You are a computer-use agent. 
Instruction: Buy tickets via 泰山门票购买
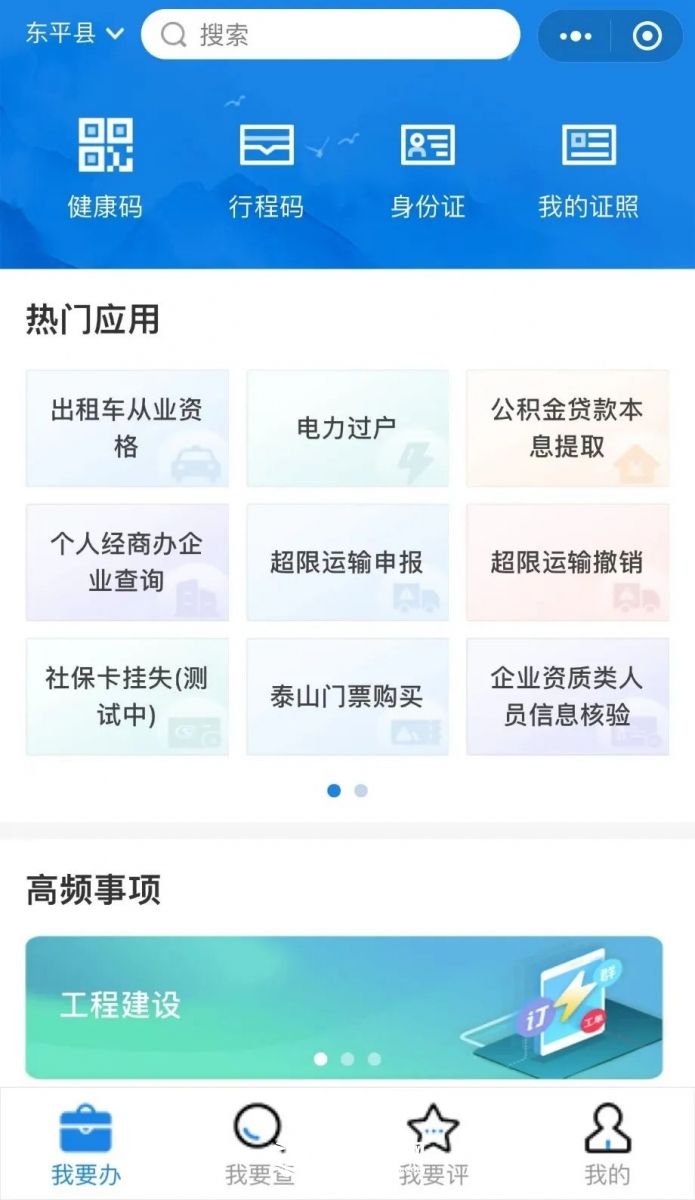click(347, 696)
